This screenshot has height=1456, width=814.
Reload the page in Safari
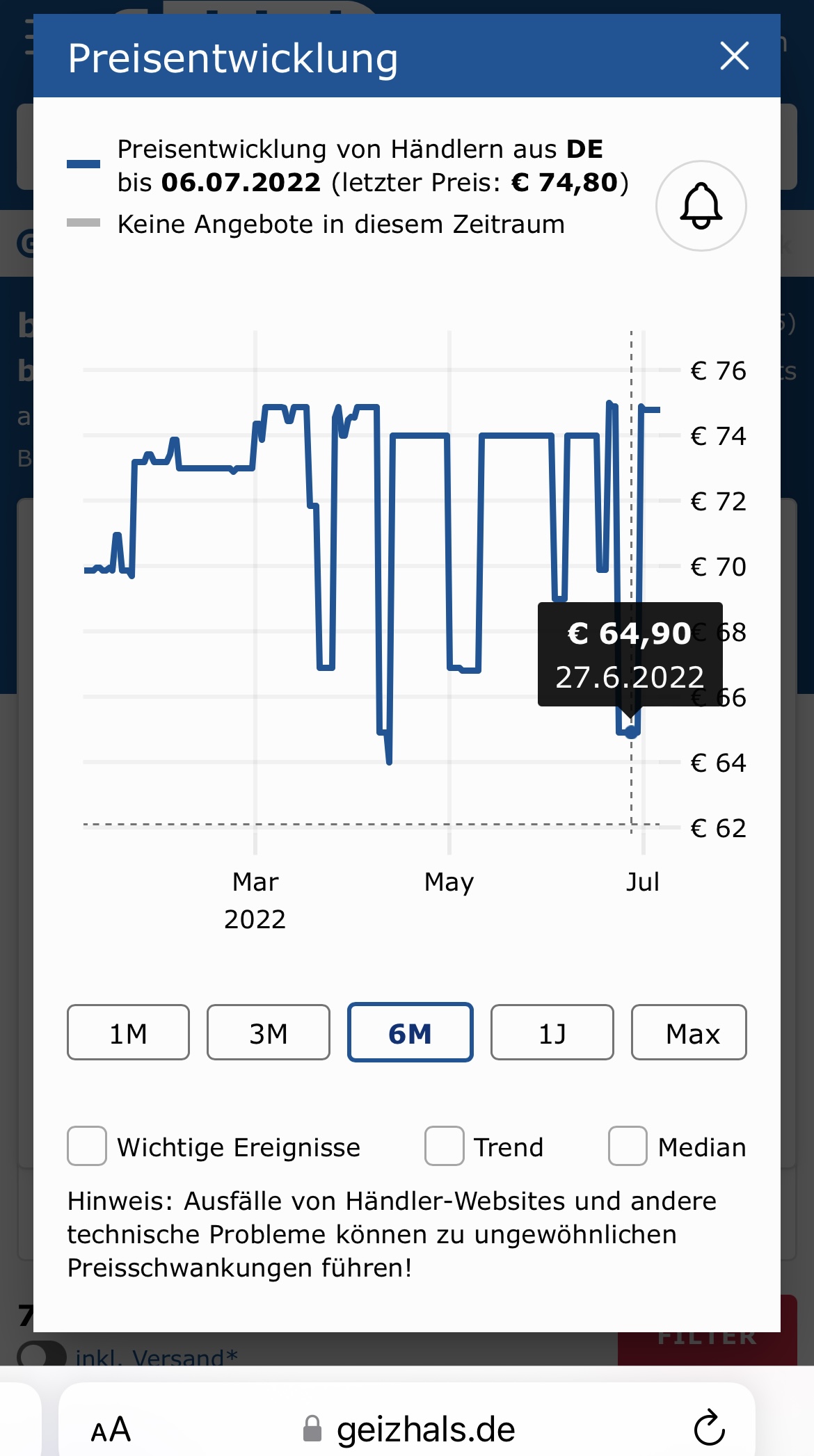709,1428
